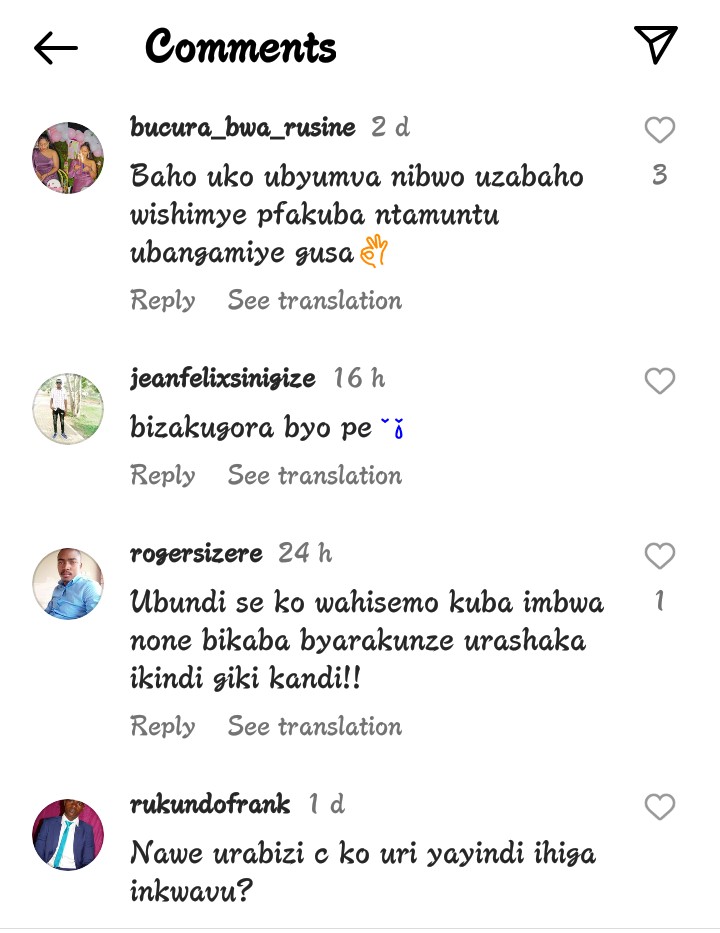720x933 pixels.
Task: Open the username rogersizere
Action: (x=196, y=553)
